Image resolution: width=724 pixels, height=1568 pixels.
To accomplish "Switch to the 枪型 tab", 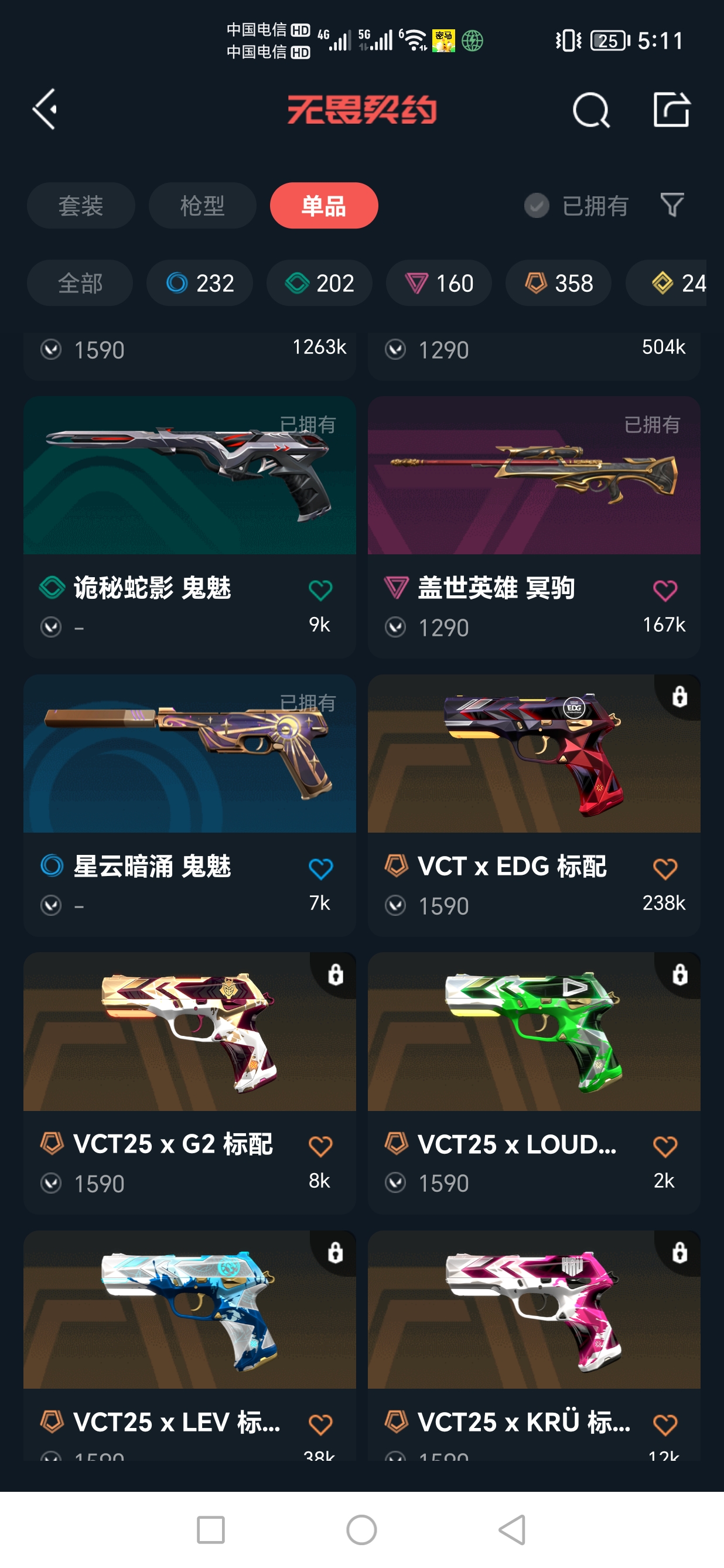I will (203, 206).
